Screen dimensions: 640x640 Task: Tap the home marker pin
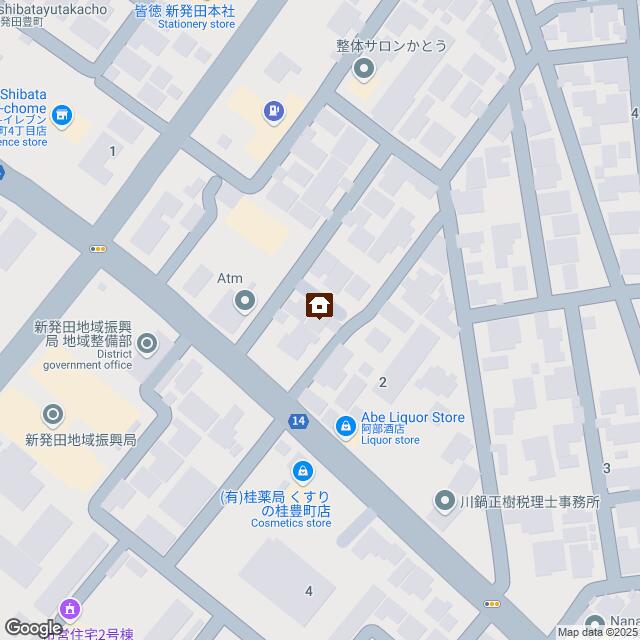pyautogui.click(x=320, y=304)
